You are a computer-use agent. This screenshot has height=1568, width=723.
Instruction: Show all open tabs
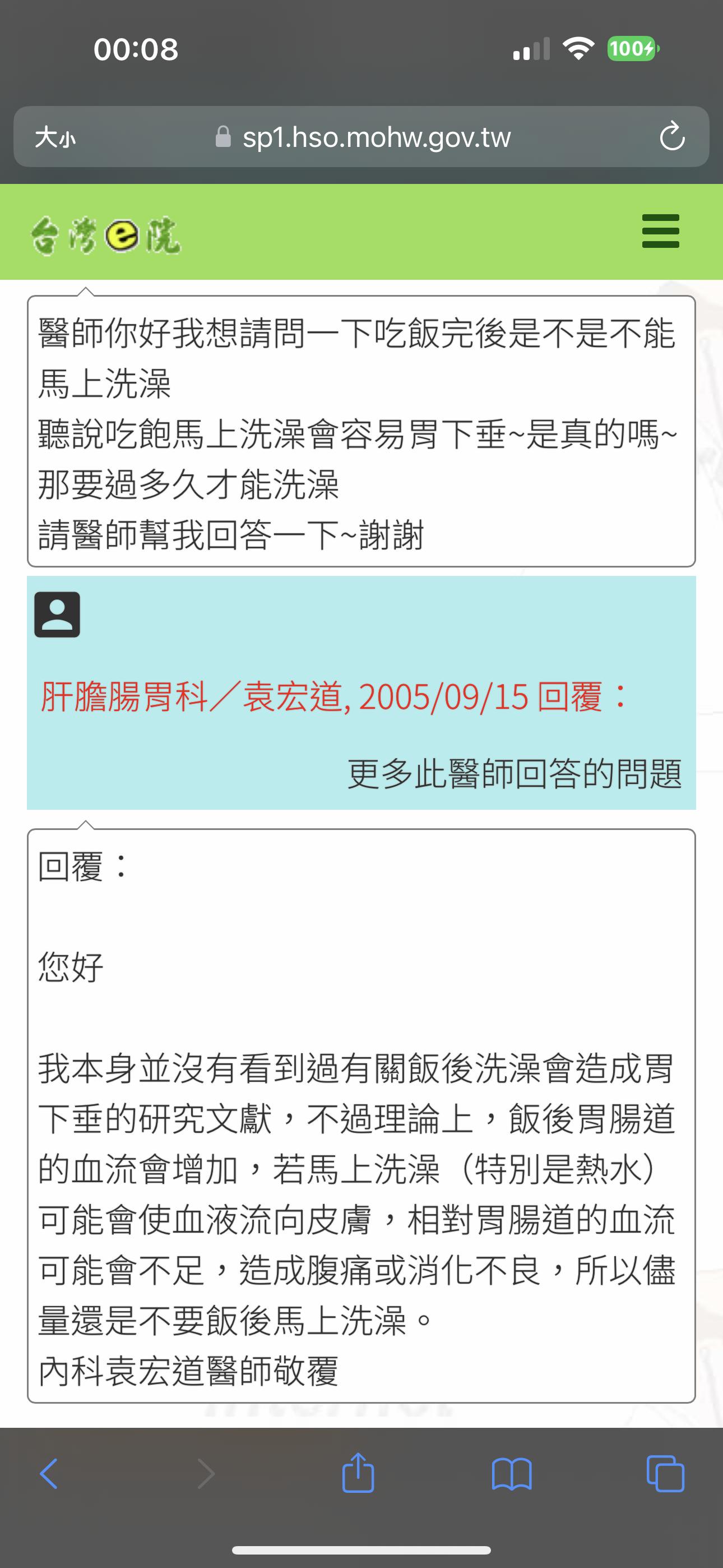click(x=665, y=1474)
